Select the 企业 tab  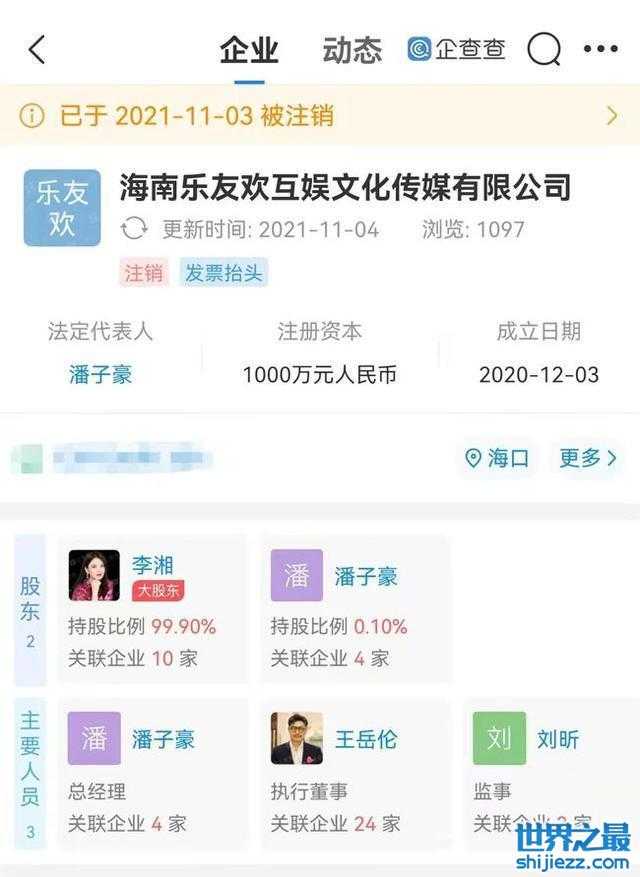249,49
